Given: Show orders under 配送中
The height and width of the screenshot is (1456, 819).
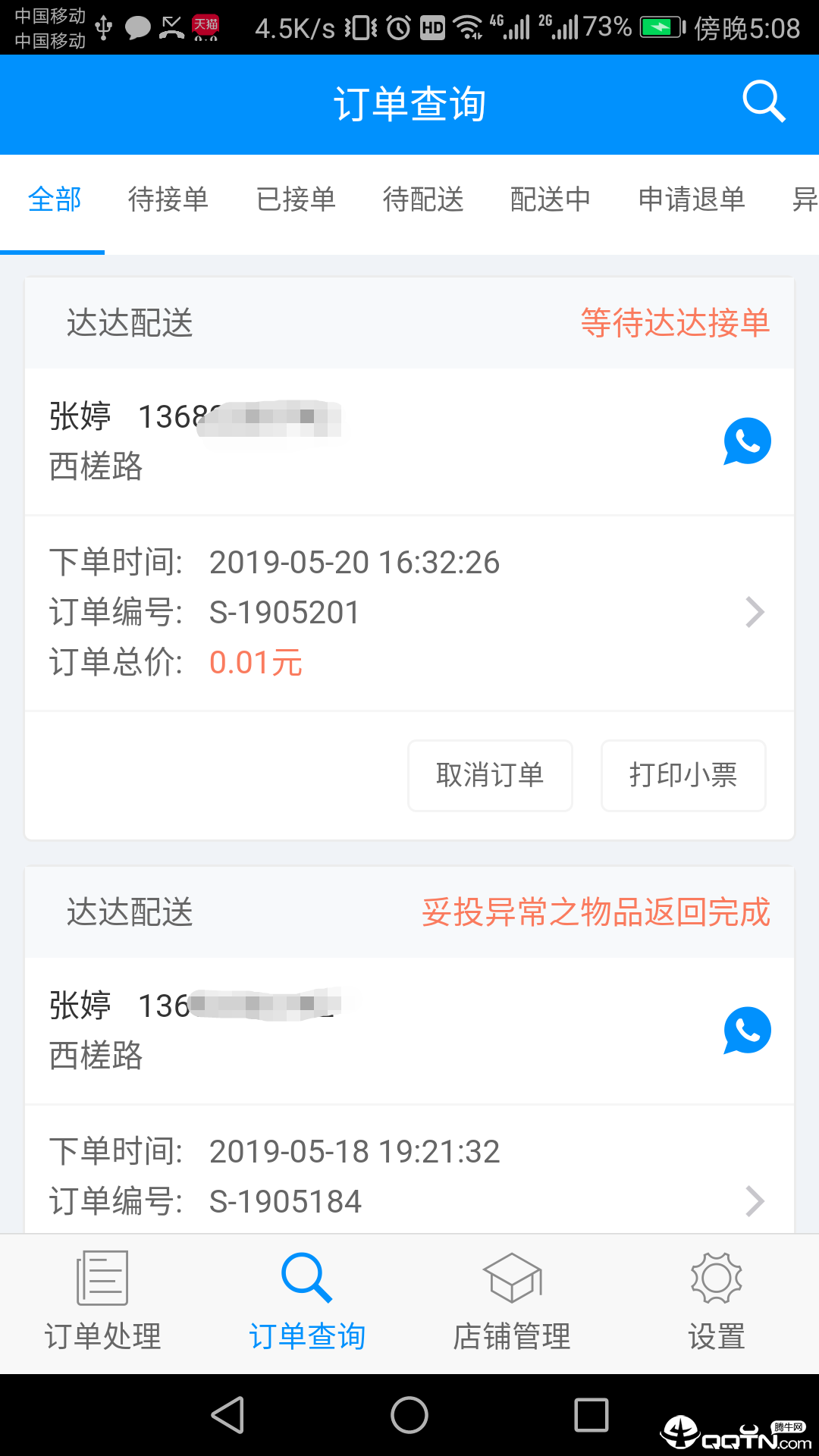Looking at the screenshot, I should (551, 199).
